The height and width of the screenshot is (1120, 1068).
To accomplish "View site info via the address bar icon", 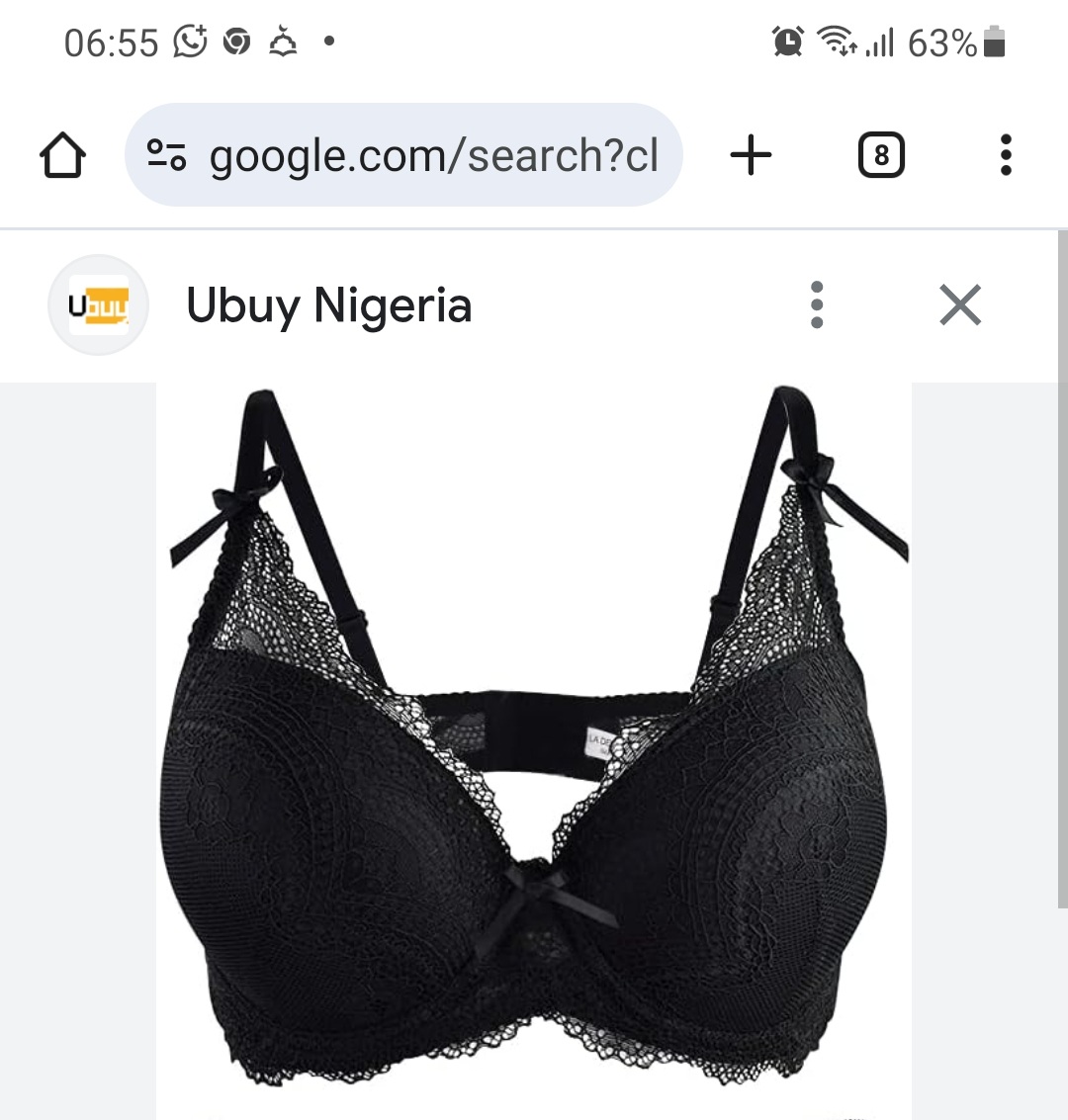I will click(x=166, y=155).
